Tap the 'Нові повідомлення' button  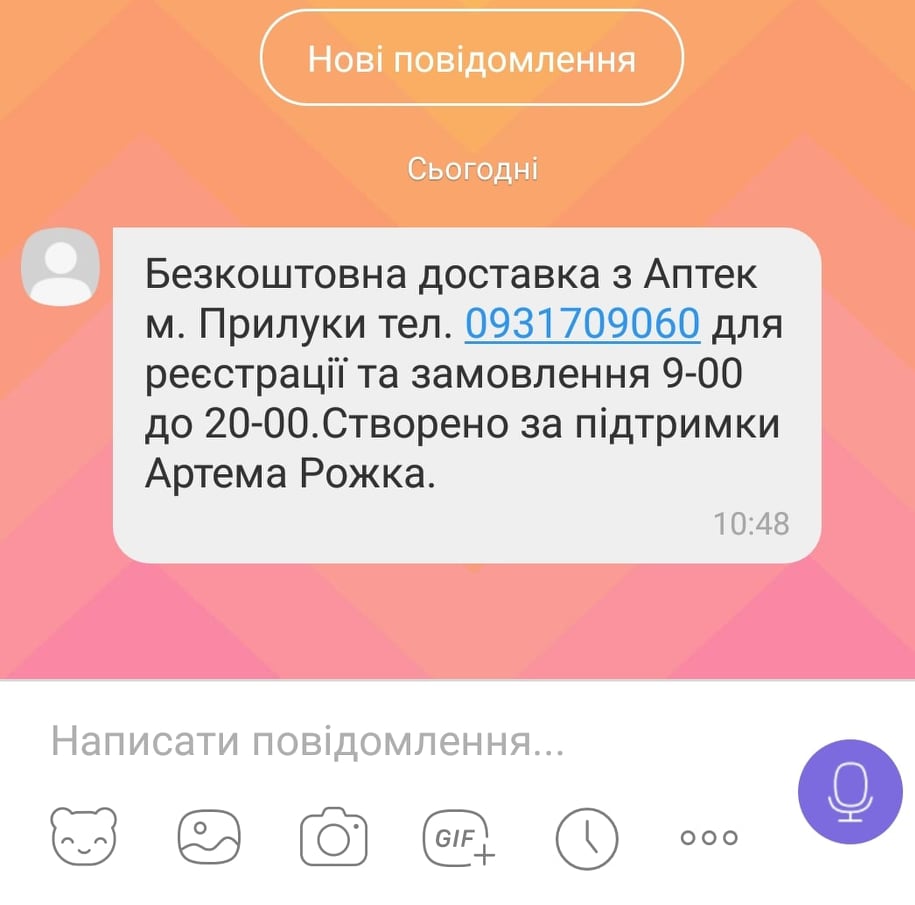point(471,58)
